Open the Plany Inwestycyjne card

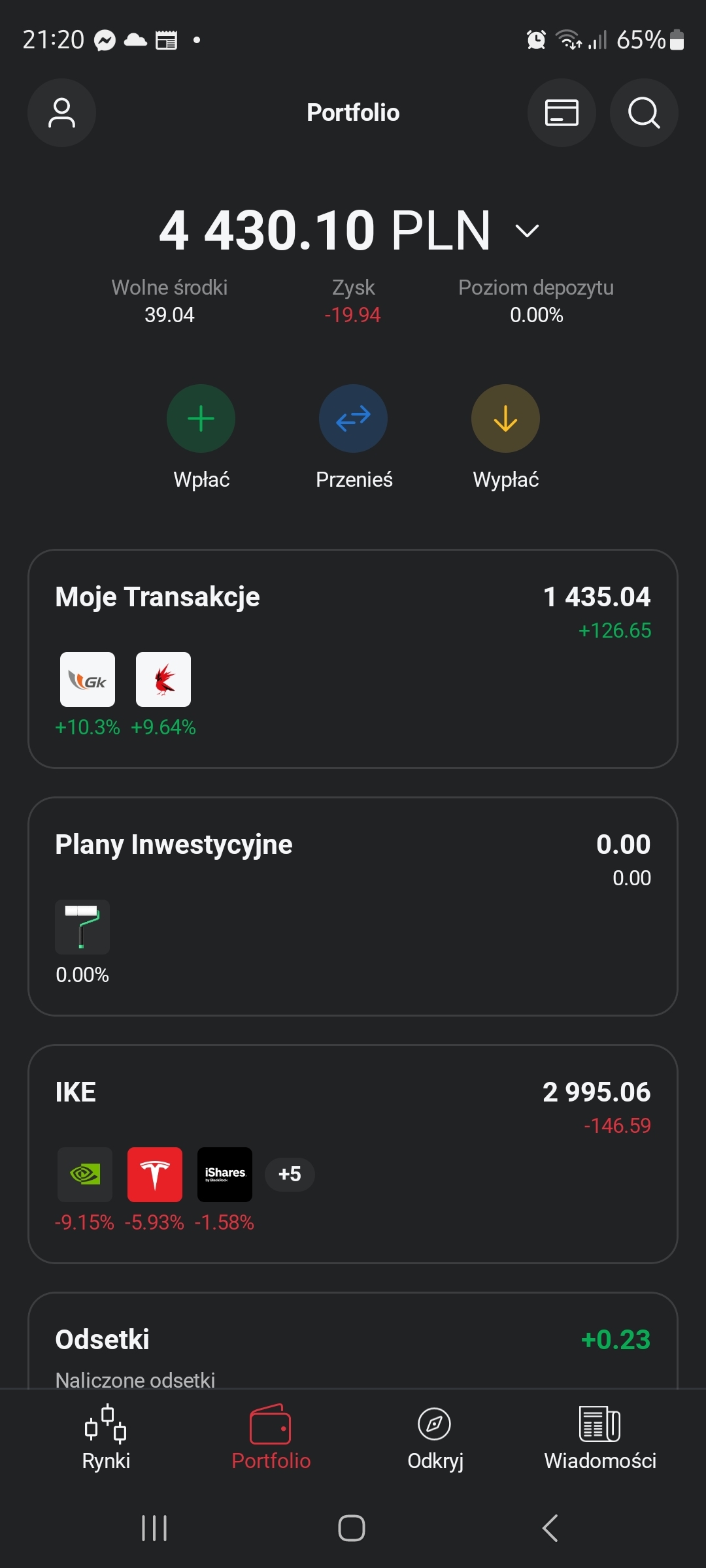click(x=353, y=906)
